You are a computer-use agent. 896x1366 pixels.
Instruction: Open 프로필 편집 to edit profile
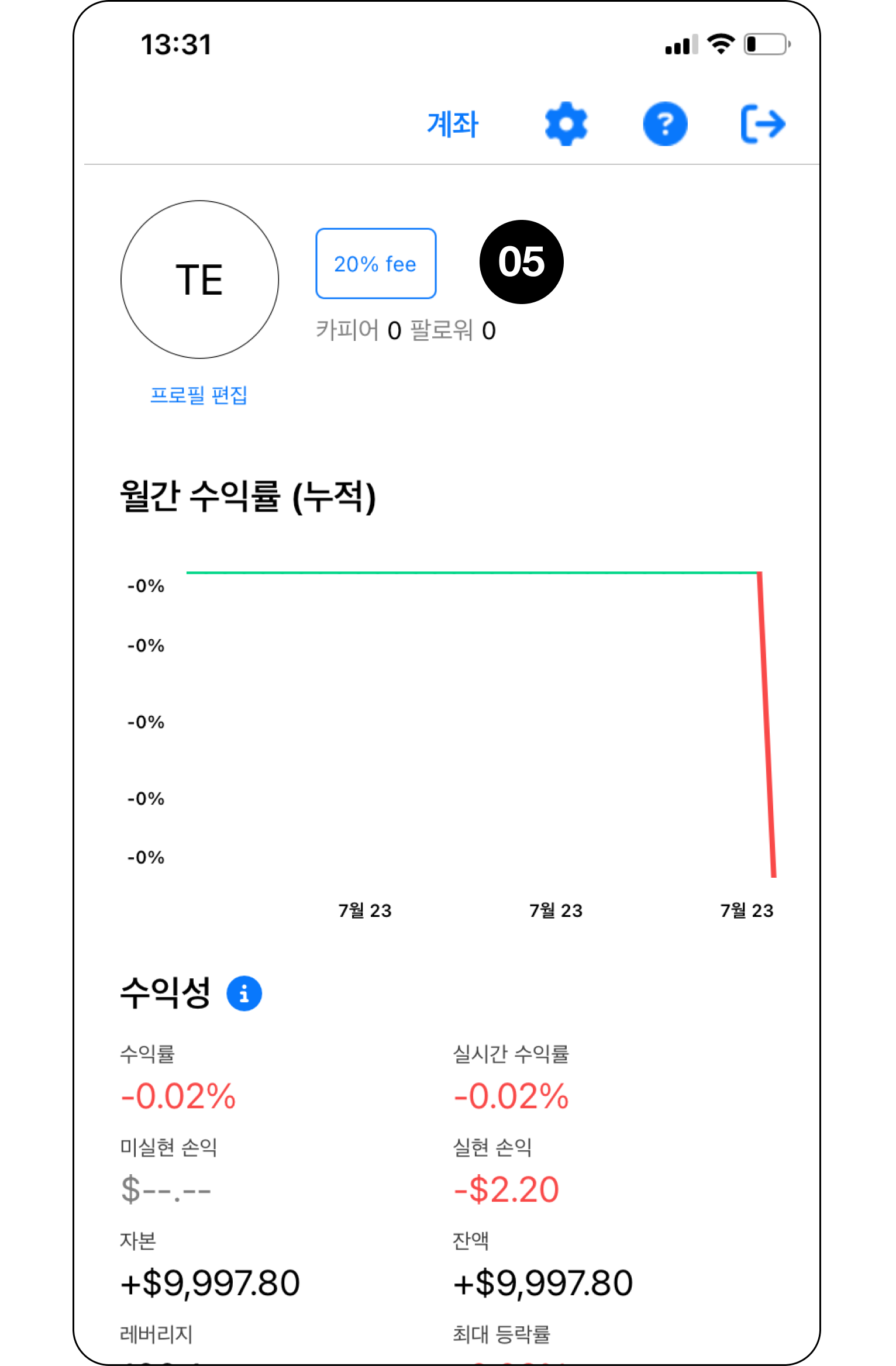coord(199,395)
